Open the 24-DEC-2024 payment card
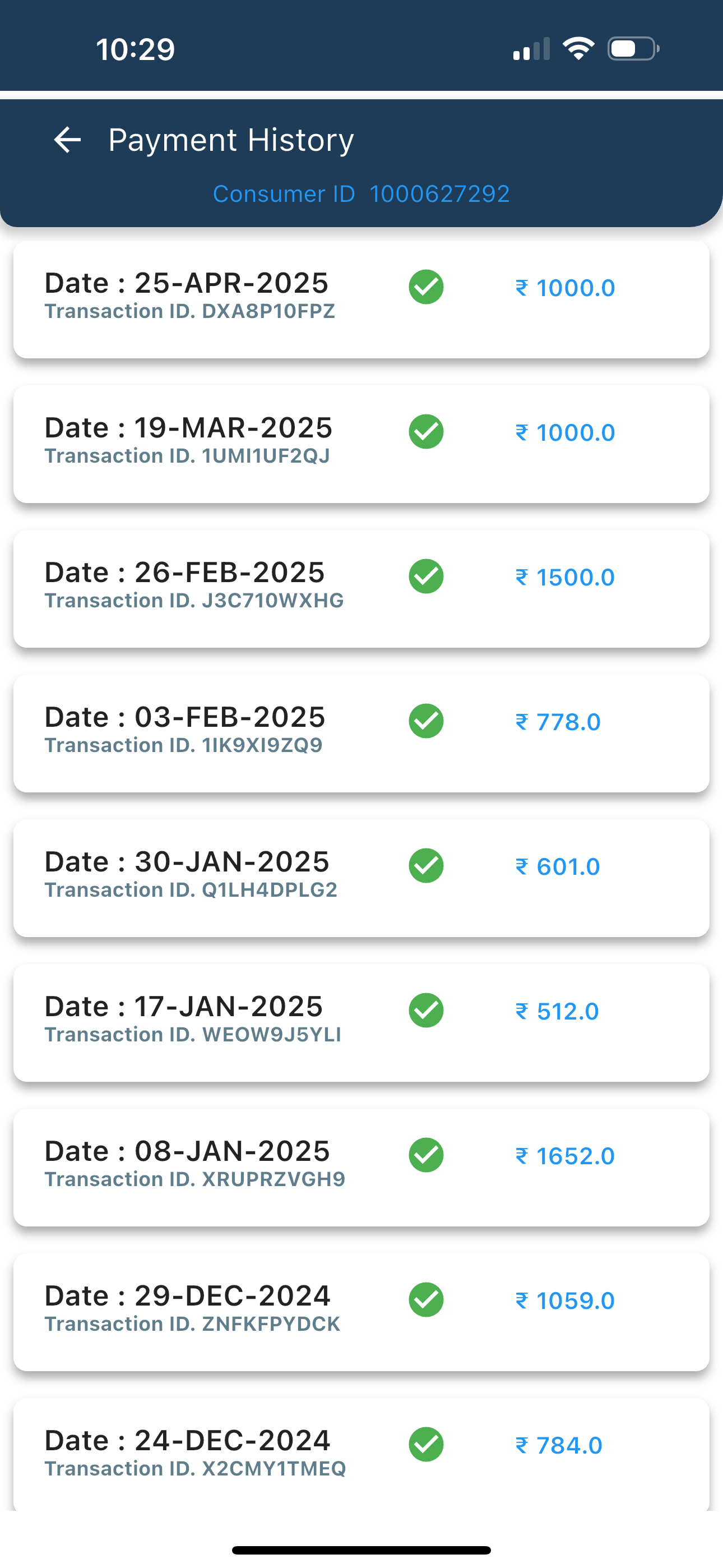Viewport: 723px width, 1568px height. coord(361,1454)
